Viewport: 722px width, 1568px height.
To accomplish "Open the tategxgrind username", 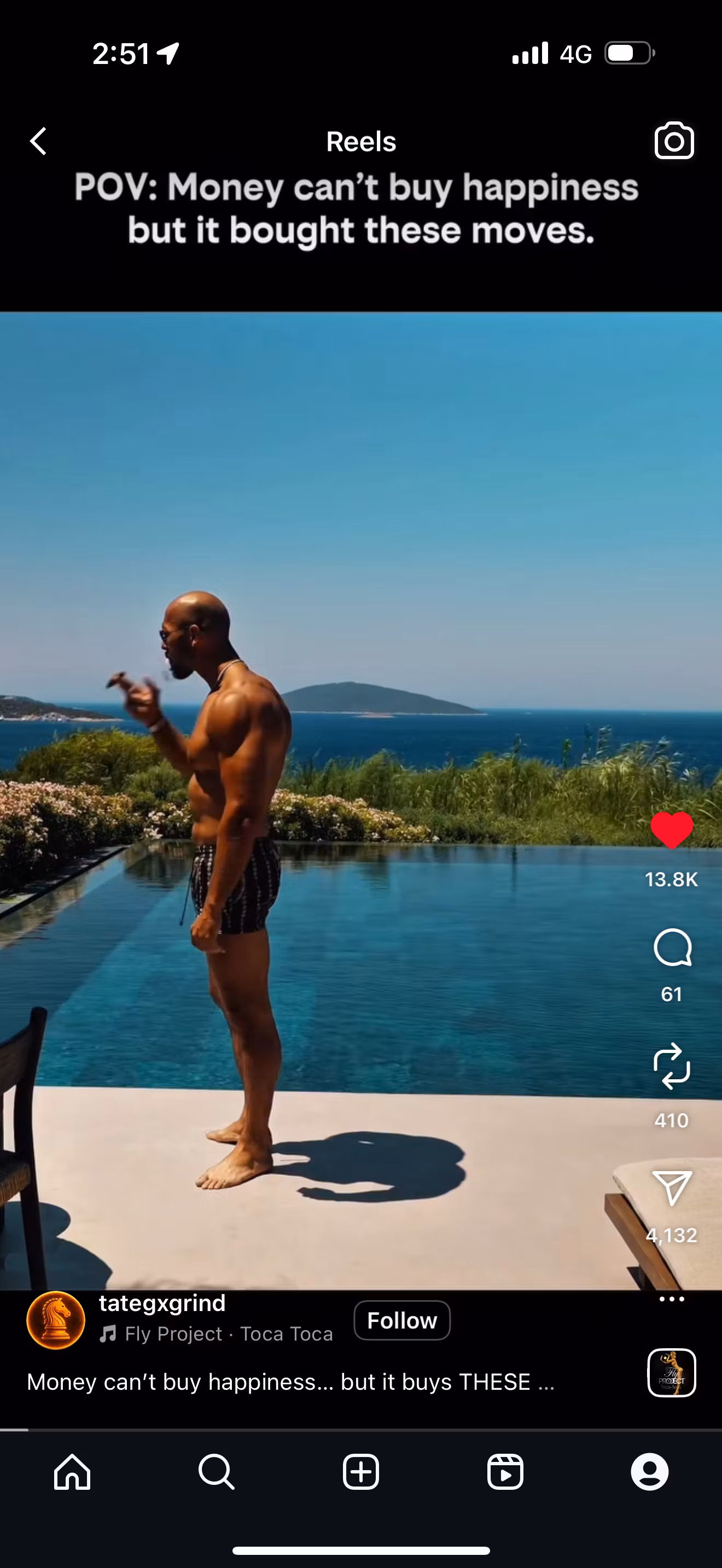I will coord(162,1303).
